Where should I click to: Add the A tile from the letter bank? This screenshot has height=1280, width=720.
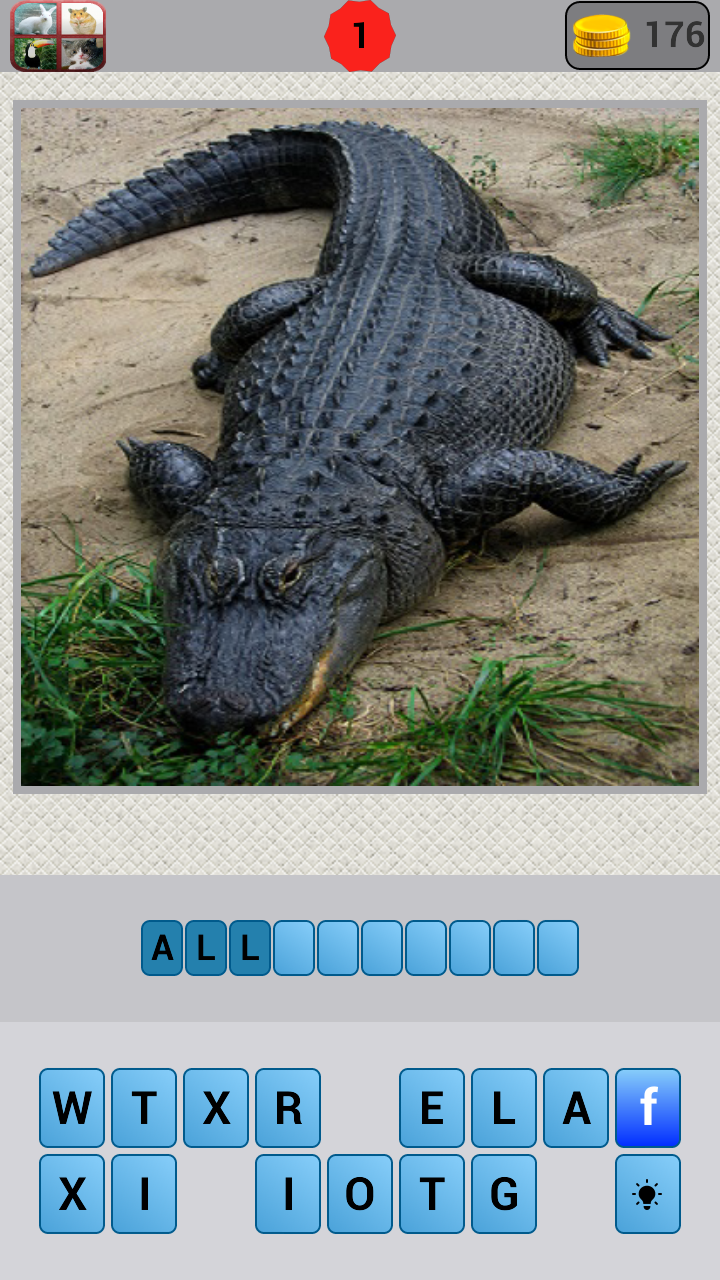(x=576, y=1108)
